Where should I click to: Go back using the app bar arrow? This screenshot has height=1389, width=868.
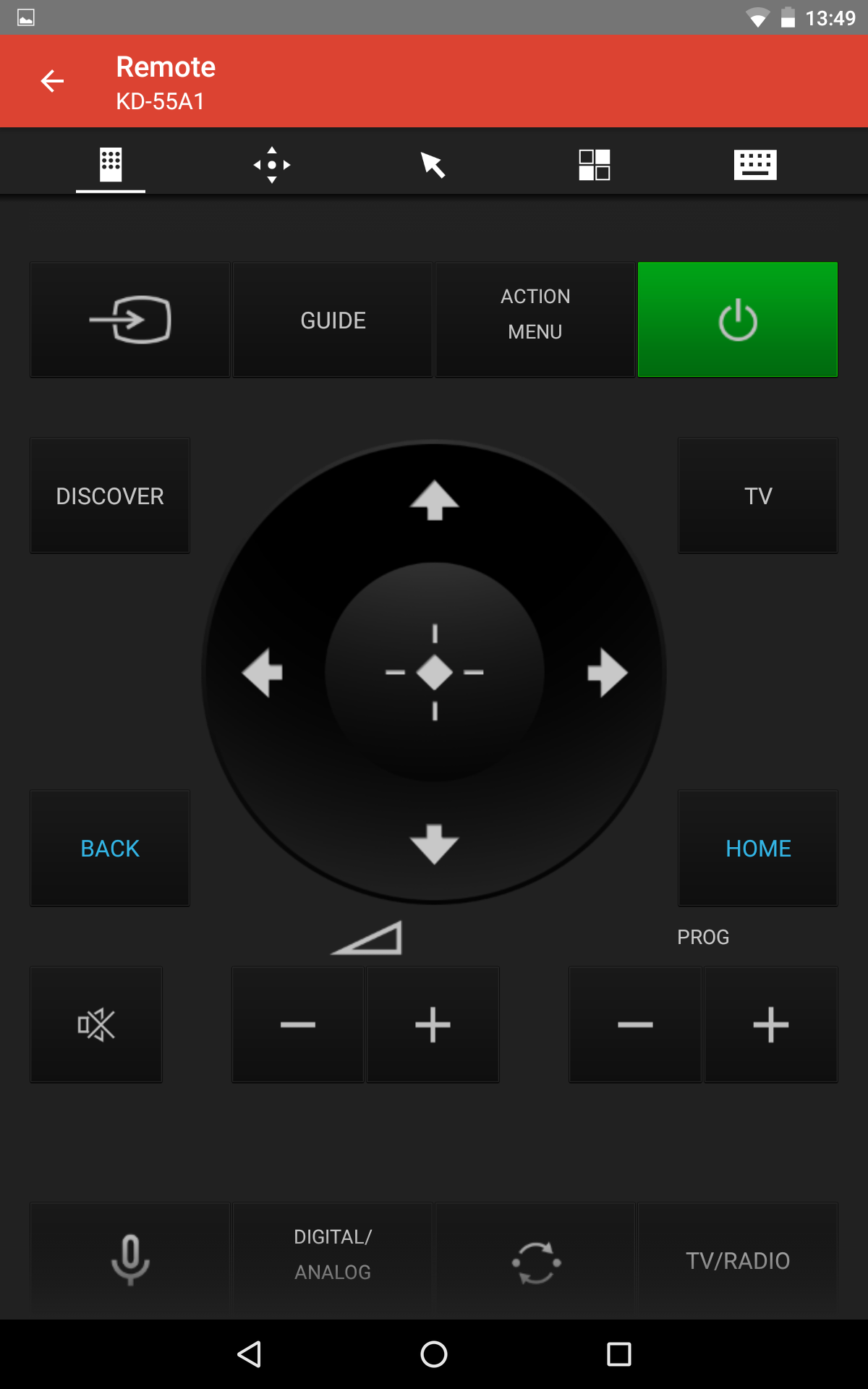tap(52, 81)
